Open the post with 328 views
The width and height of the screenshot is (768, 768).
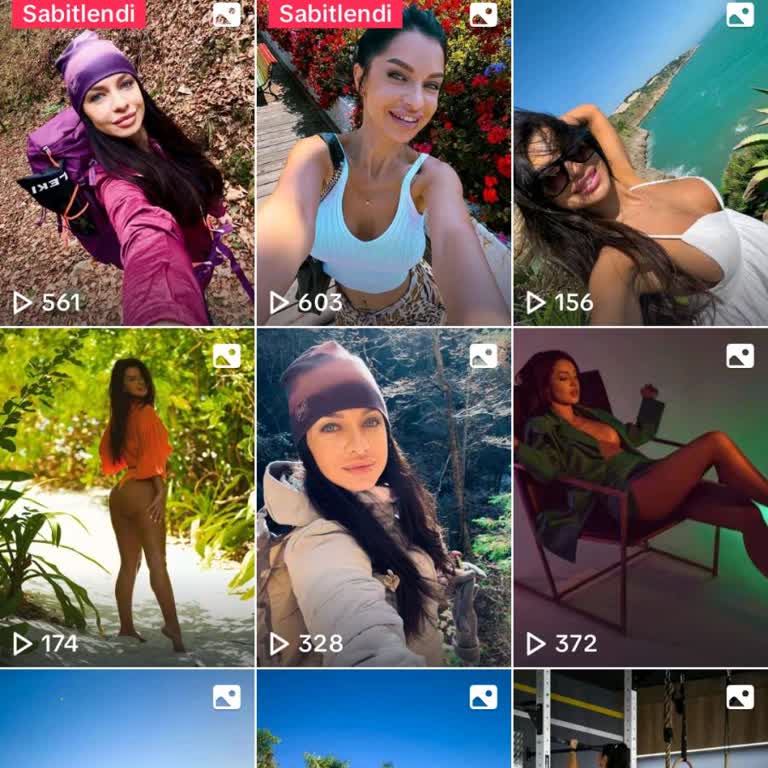[x=383, y=497]
